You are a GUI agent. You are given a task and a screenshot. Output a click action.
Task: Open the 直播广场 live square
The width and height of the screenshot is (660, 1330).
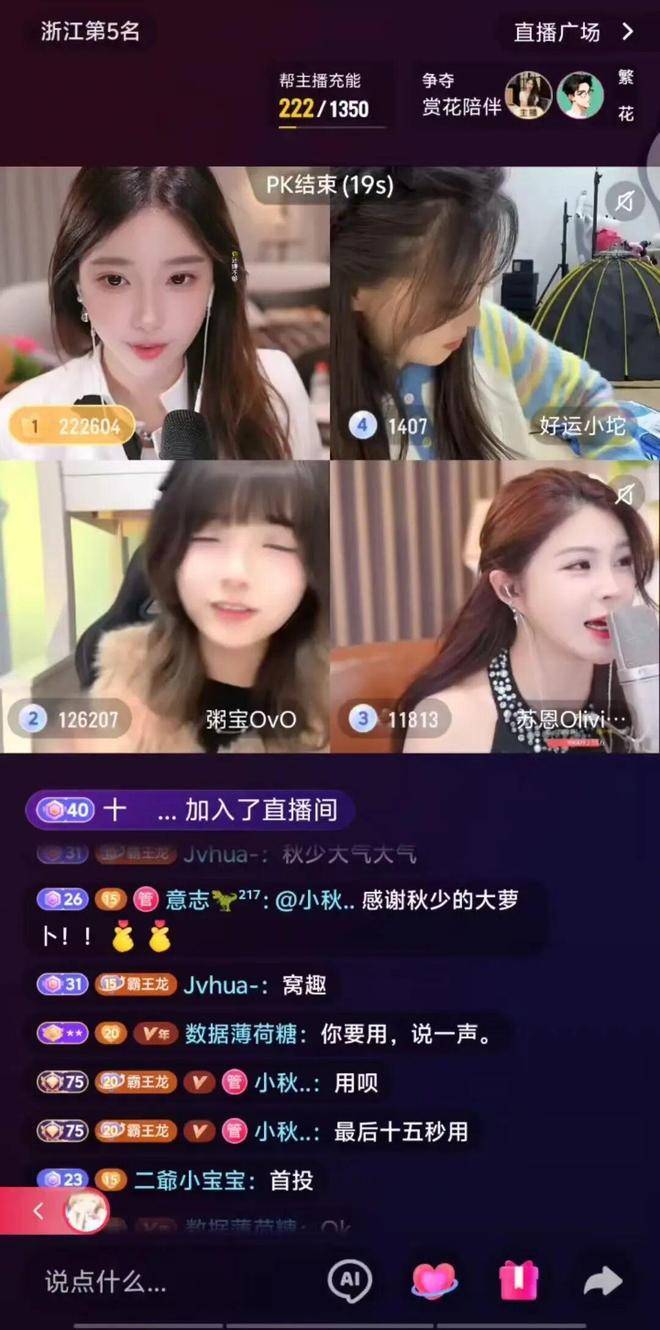click(573, 32)
